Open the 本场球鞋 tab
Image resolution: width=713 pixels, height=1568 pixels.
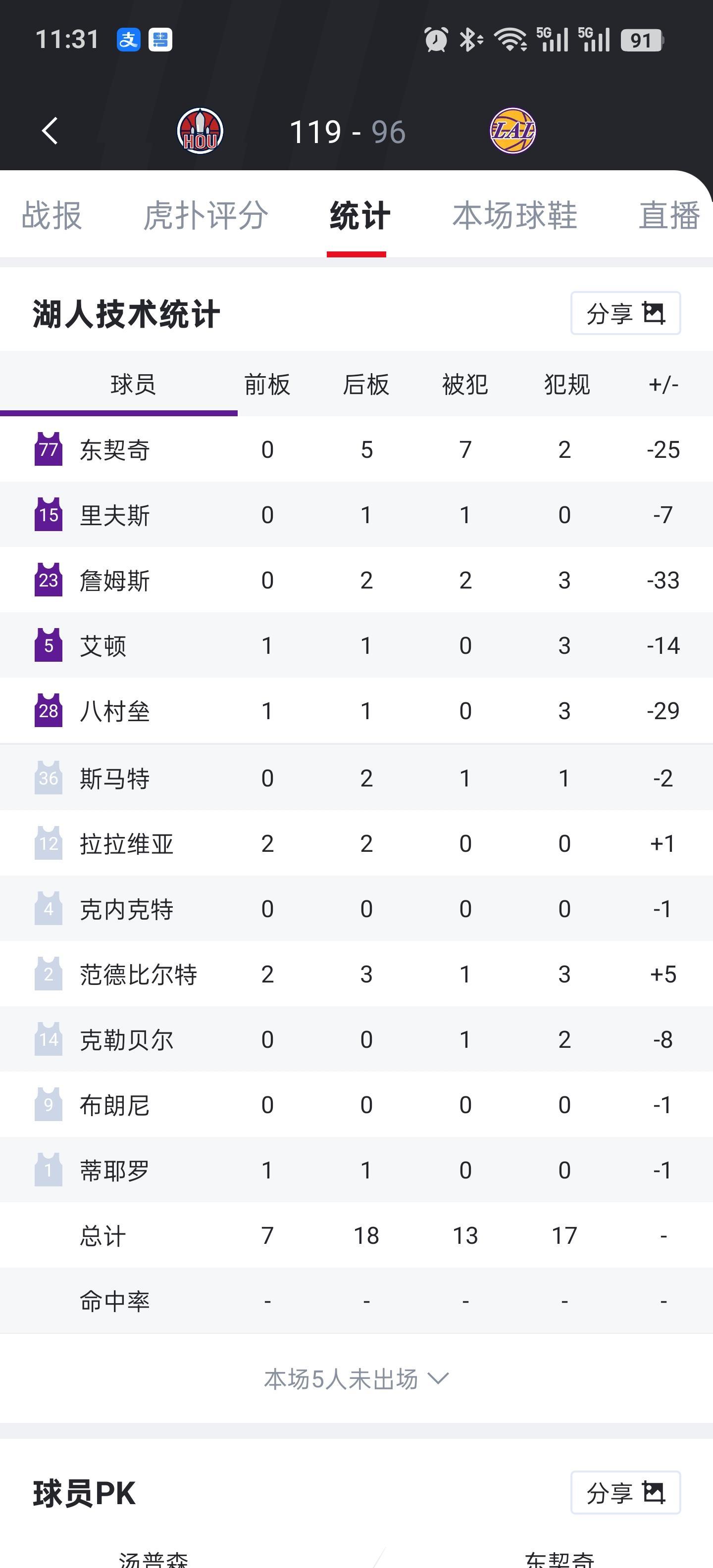(x=514, y=215)
